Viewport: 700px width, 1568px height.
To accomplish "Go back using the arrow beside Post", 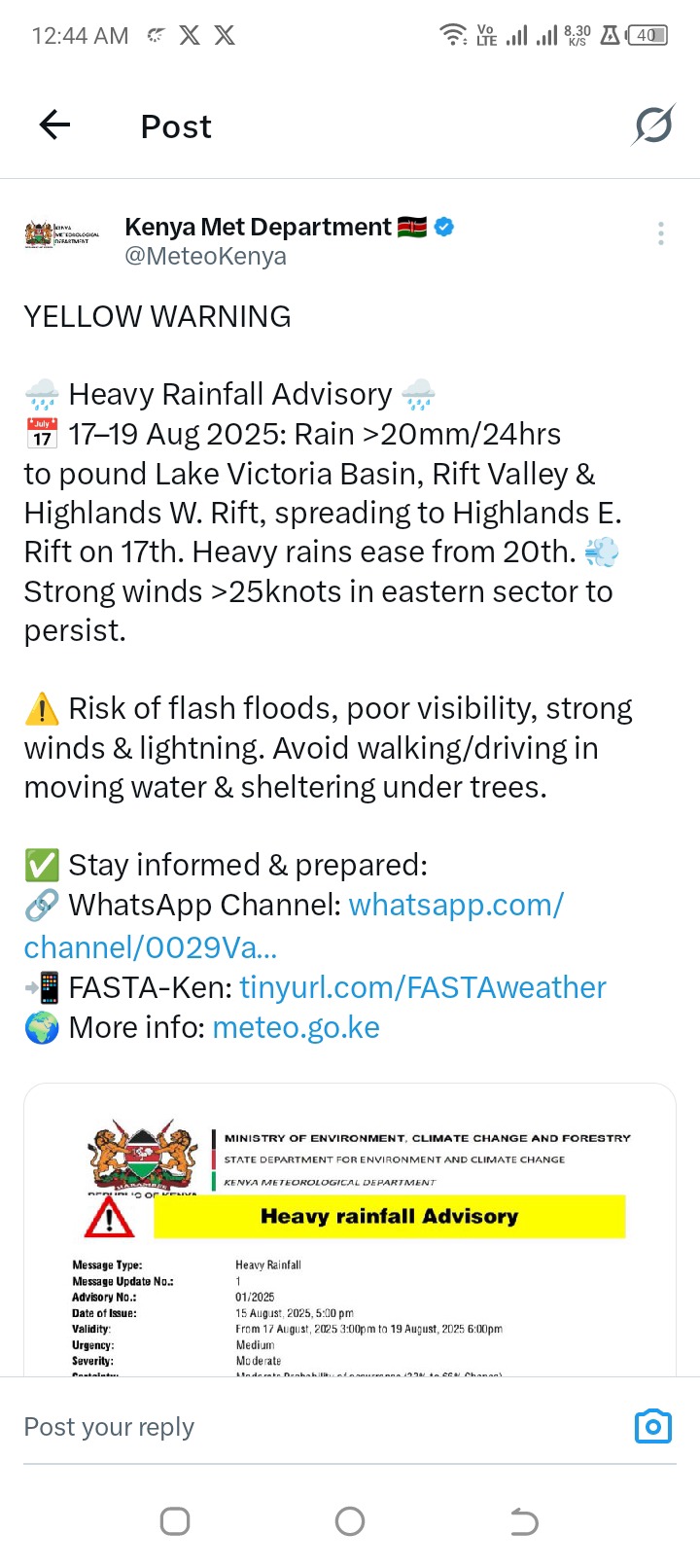I will click(54, 125).
